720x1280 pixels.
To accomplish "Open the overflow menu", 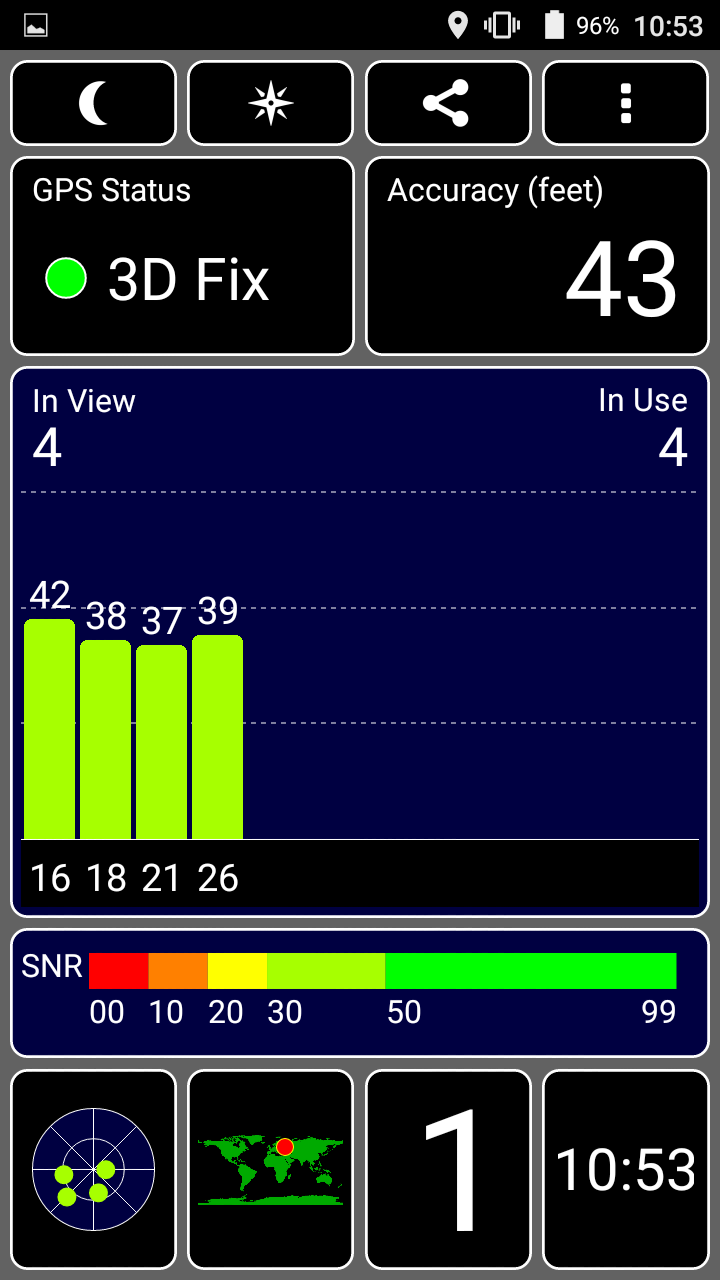I will tap(625, 103).
